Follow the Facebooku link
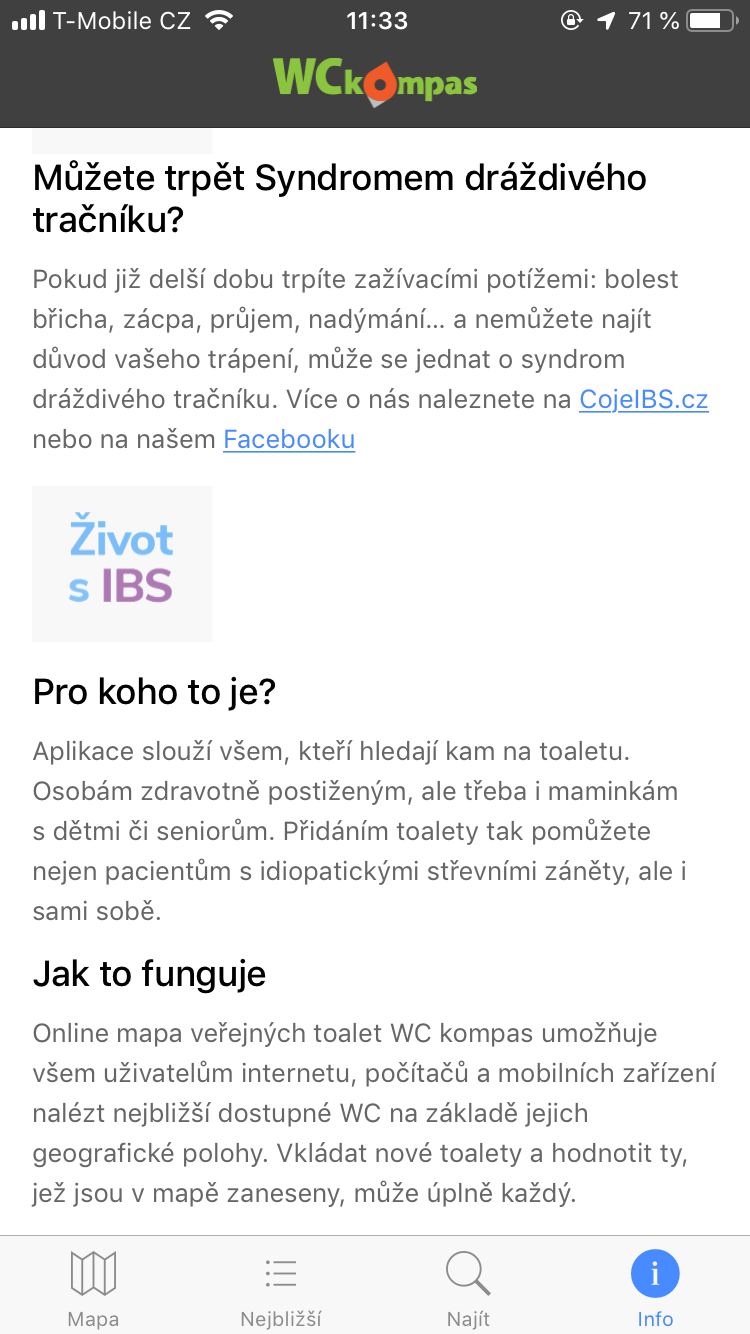This screenshot has width=750, height=1334. tap(289, 439)
